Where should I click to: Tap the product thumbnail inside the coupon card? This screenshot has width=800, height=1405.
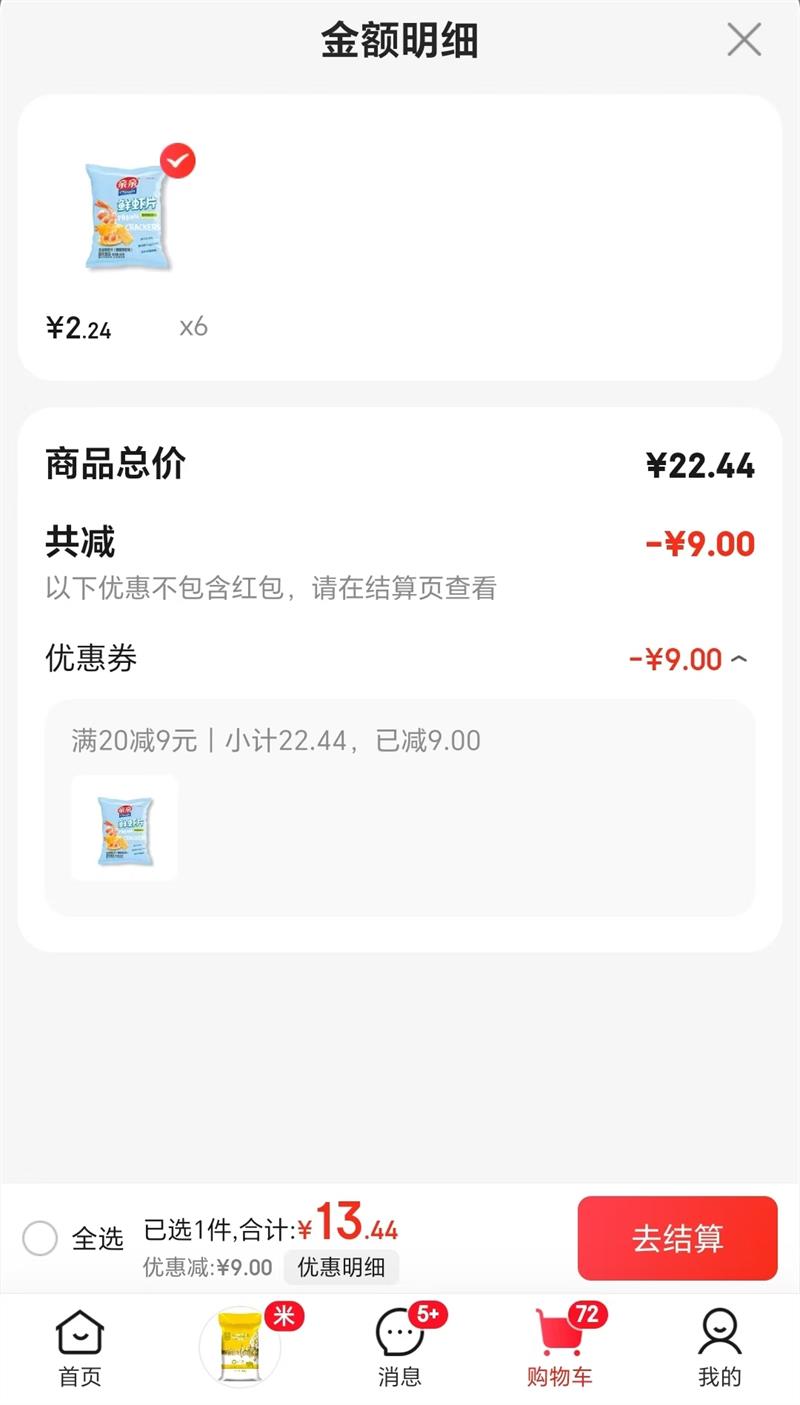click(x=123, y=829)
